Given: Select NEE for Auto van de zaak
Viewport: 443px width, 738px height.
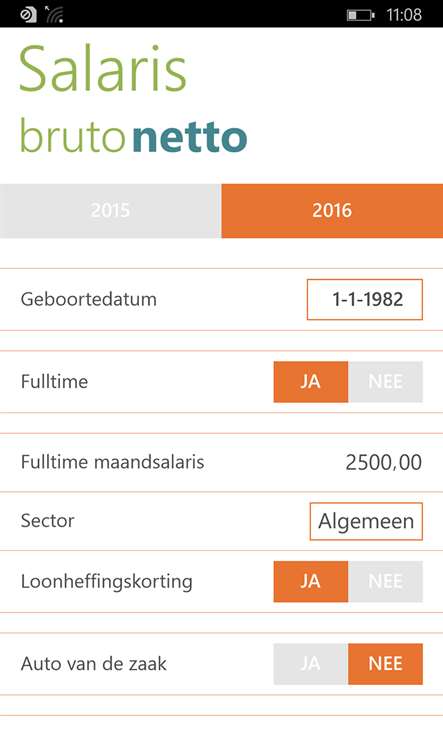Looking at the screenshot, I should tap(386, 664).
